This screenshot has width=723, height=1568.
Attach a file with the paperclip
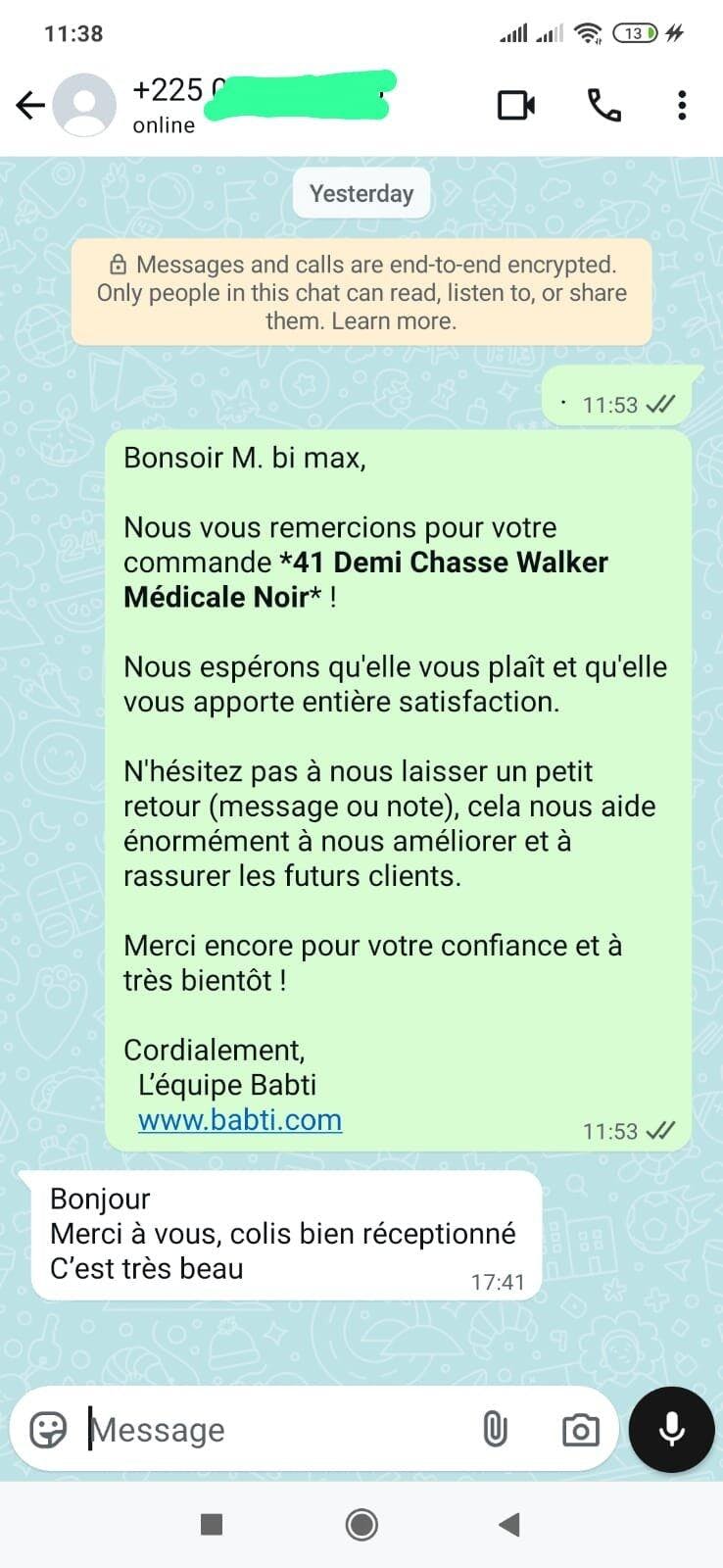click(x=495, y=1430)
